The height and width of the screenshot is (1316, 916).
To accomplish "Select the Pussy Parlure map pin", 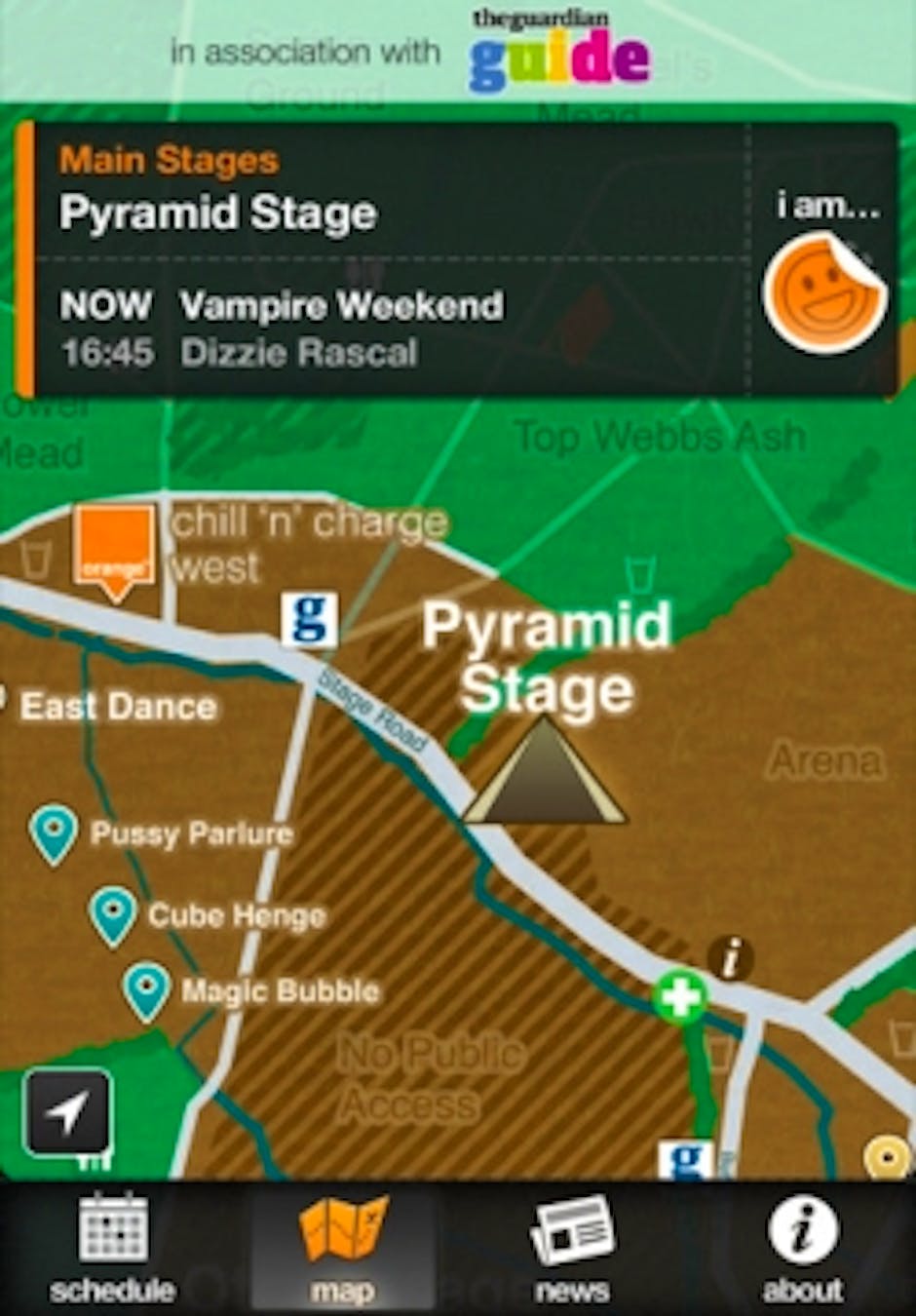I will pyautogui.click(x=53, y=832).
